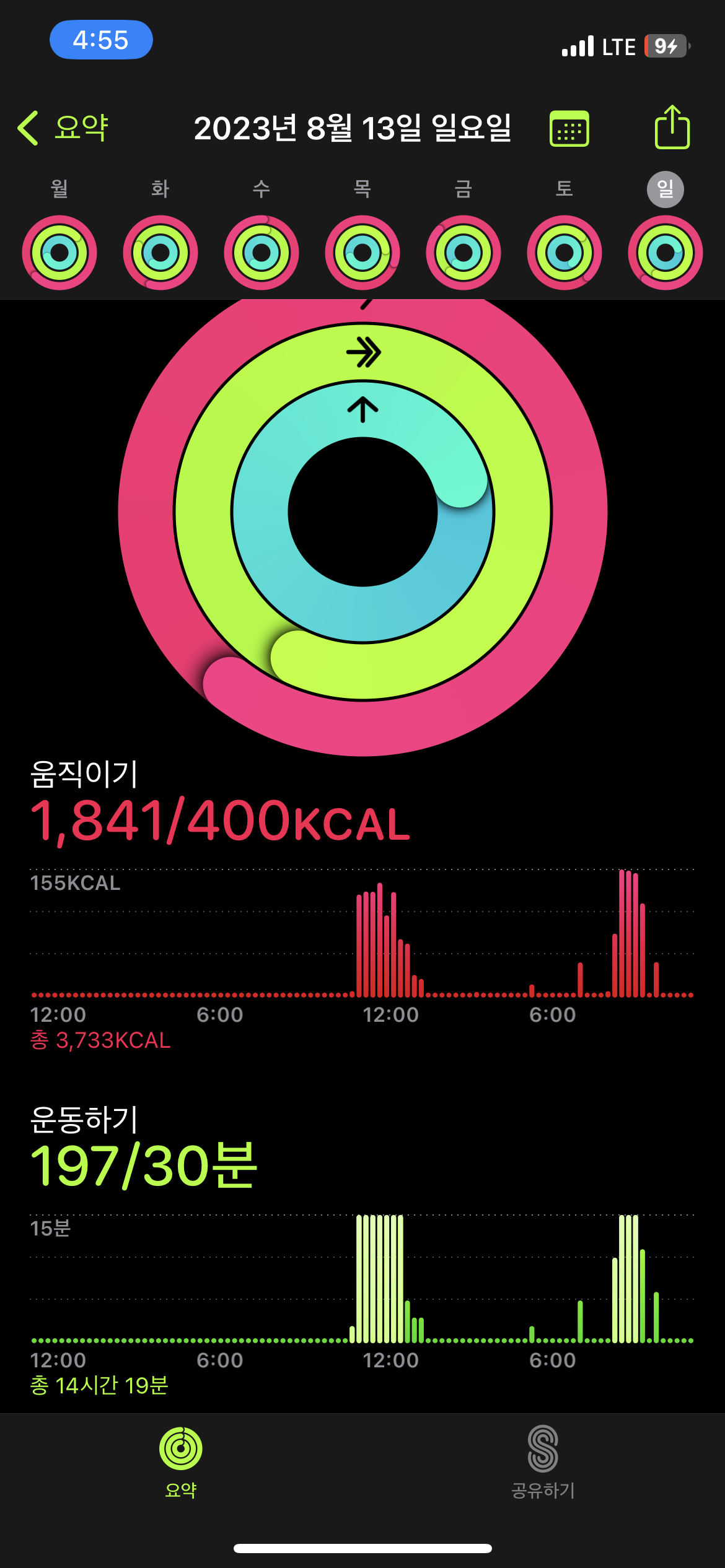Open the calendar date picker

pyautogui.click(x=569, y=129)
